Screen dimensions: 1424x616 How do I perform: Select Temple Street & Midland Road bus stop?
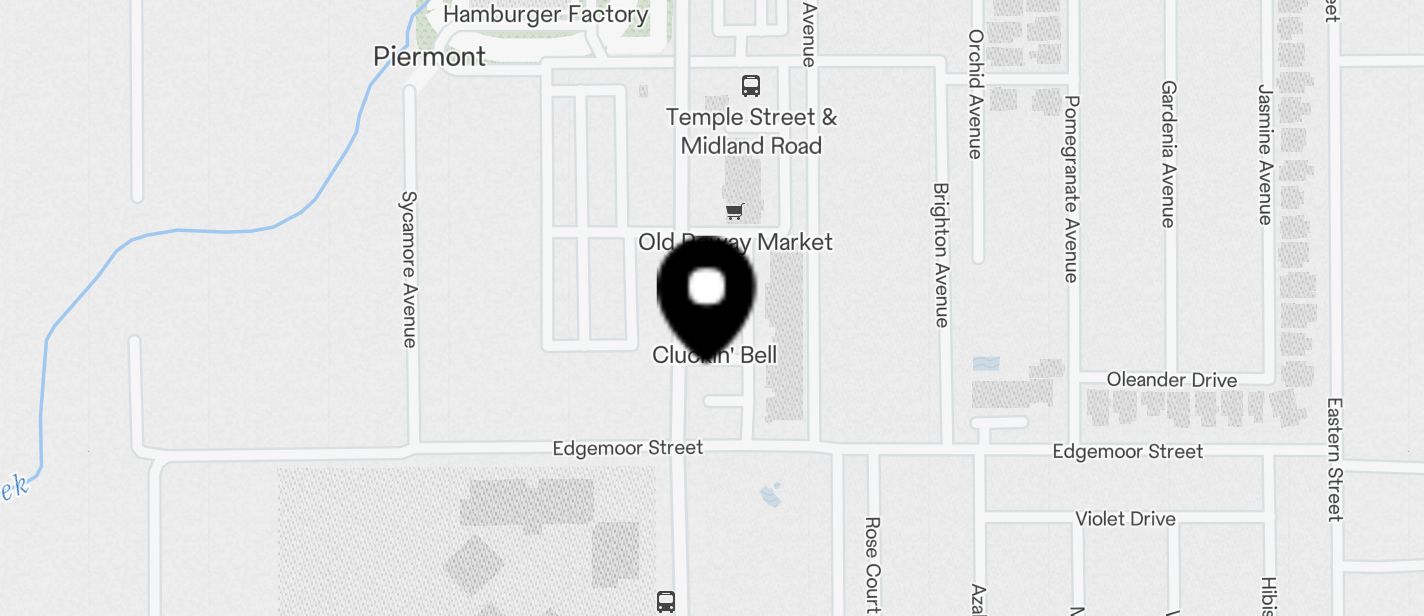click(x=750, y=86)
